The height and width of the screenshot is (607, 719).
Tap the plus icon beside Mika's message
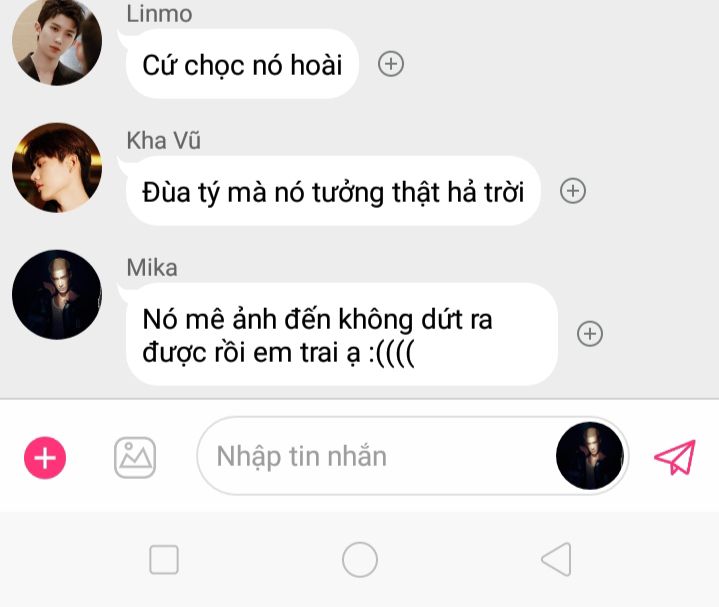[x=590, y=334]
